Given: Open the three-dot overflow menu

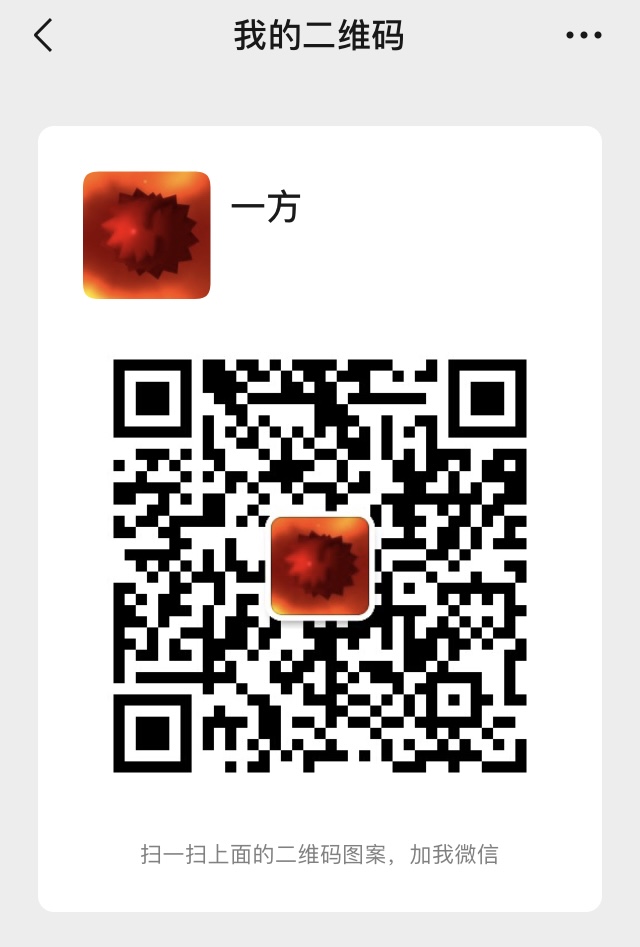Looking at the screenshot, I should [583, 36].
